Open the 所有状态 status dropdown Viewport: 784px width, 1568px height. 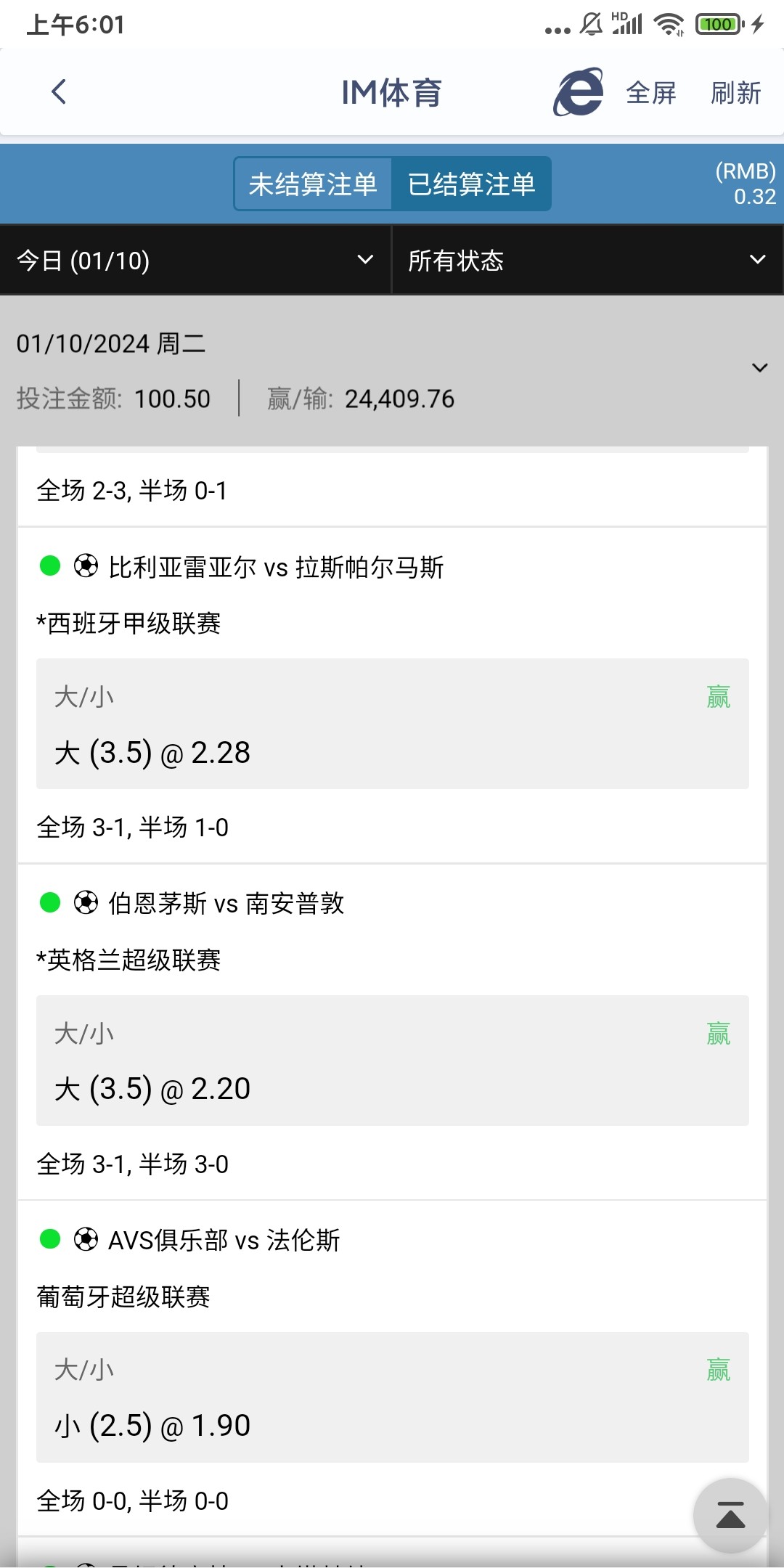pyautogui.click(x=587, y=260)
